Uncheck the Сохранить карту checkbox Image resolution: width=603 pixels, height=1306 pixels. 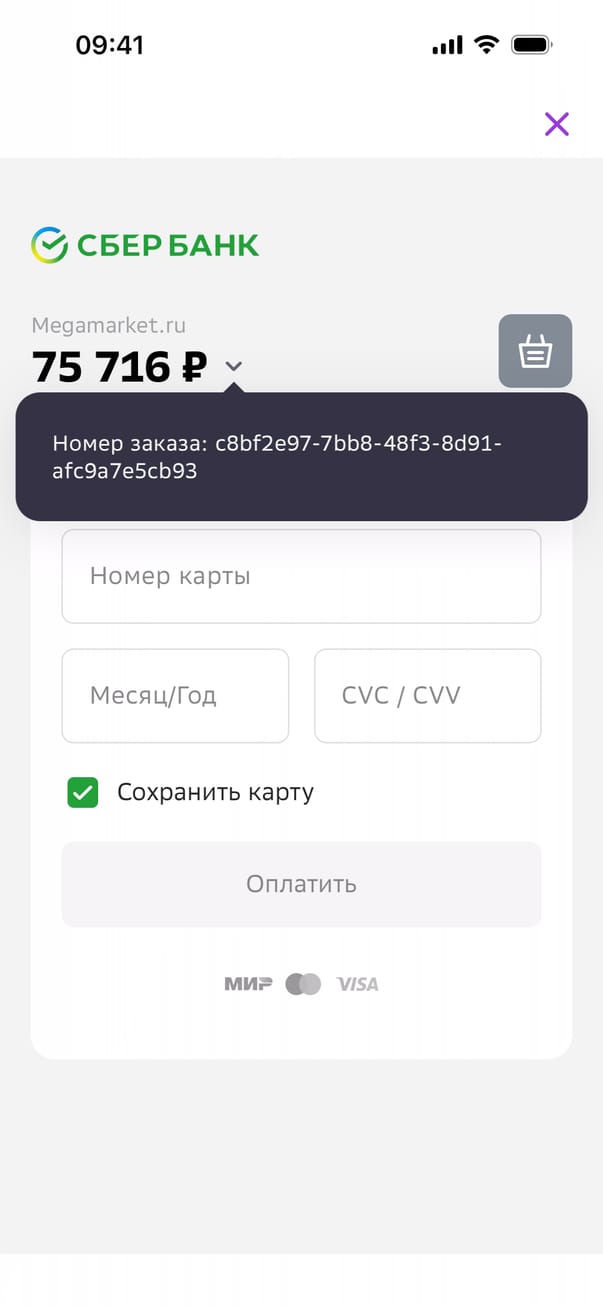point(83,793)
